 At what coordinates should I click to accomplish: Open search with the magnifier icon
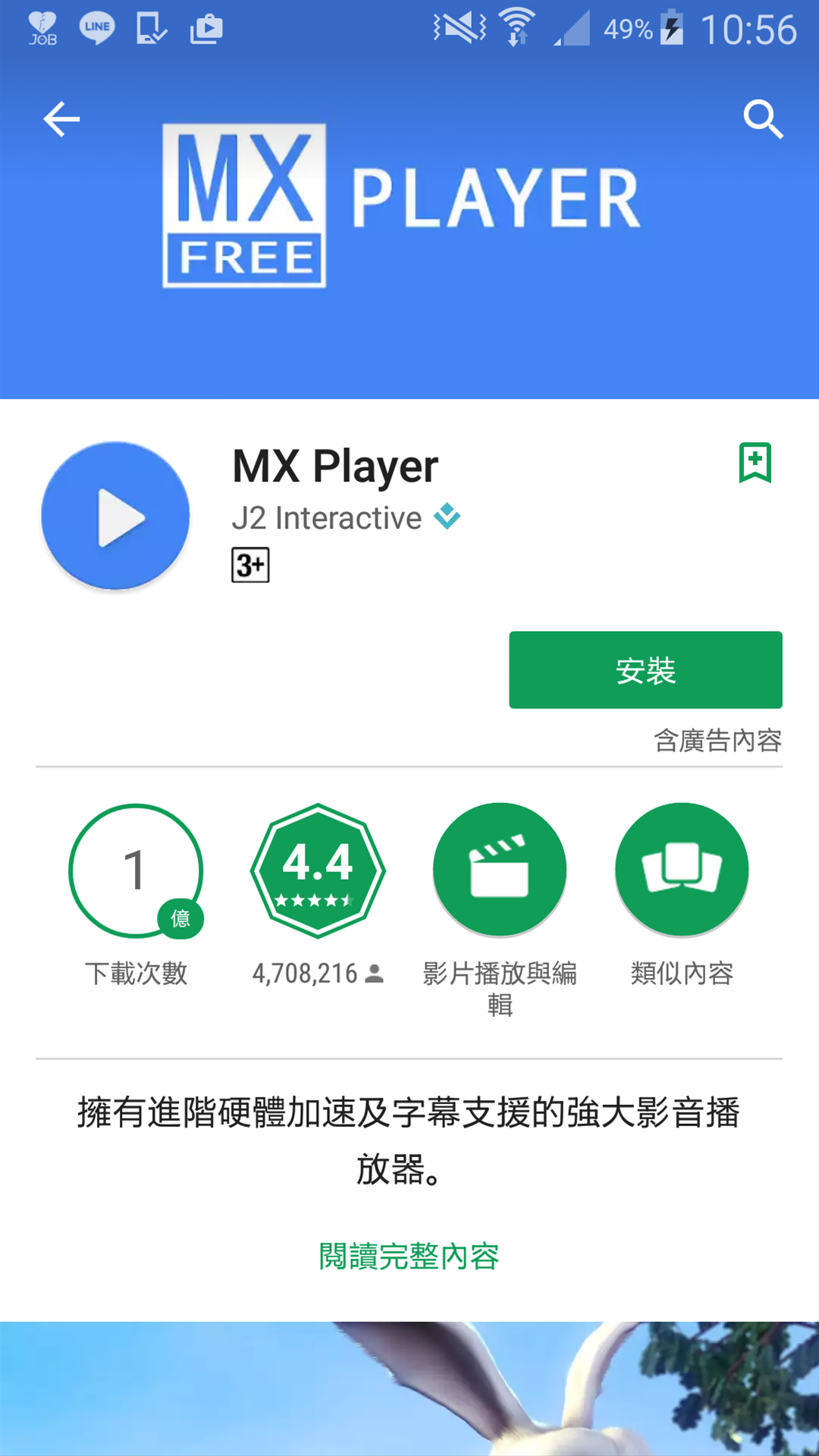click(x=762, y=119)
